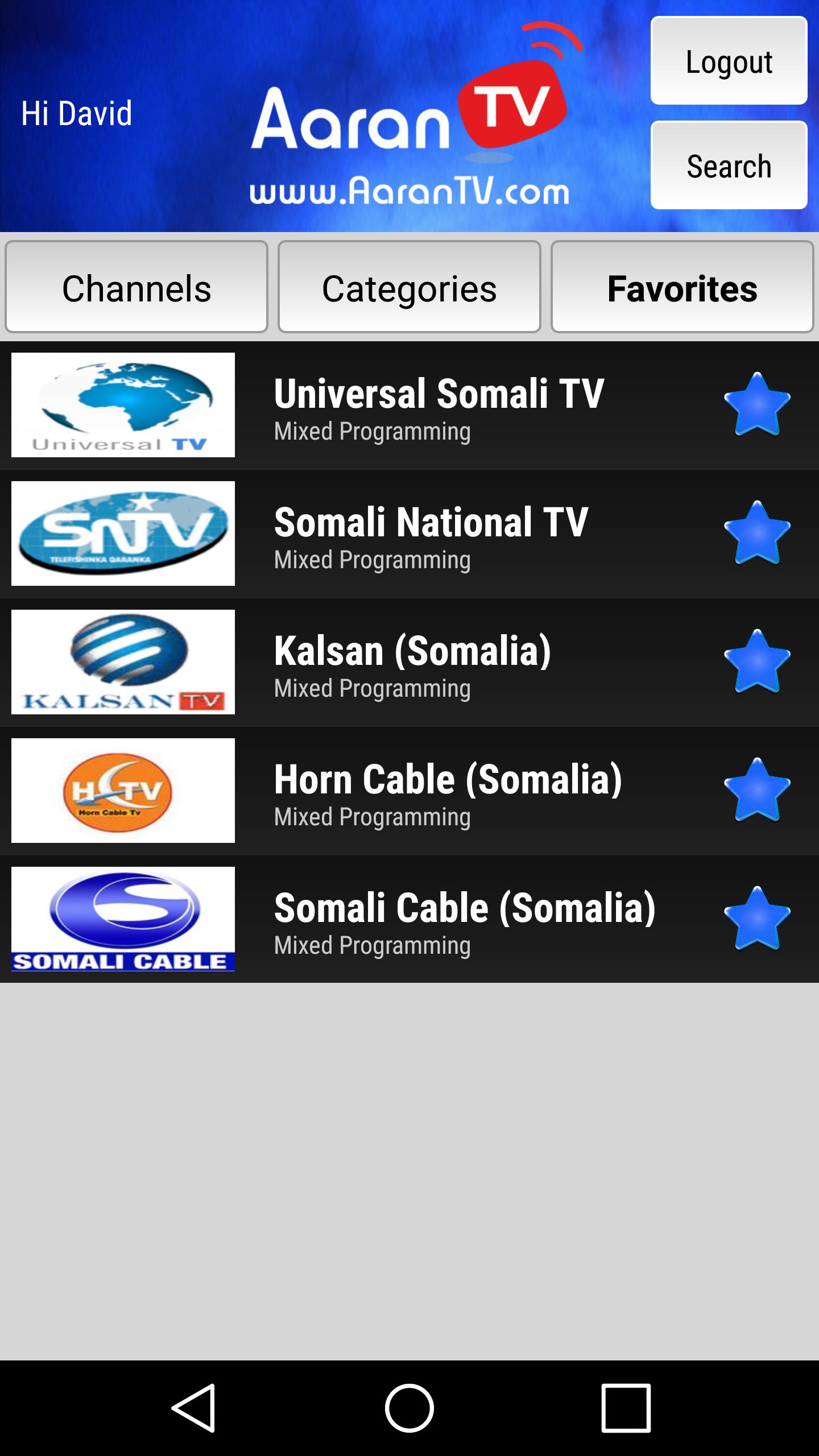Unfavorite Universal Somali TV with its star
The width and height of the screenshot is (819, 1456).
(757, 404)
